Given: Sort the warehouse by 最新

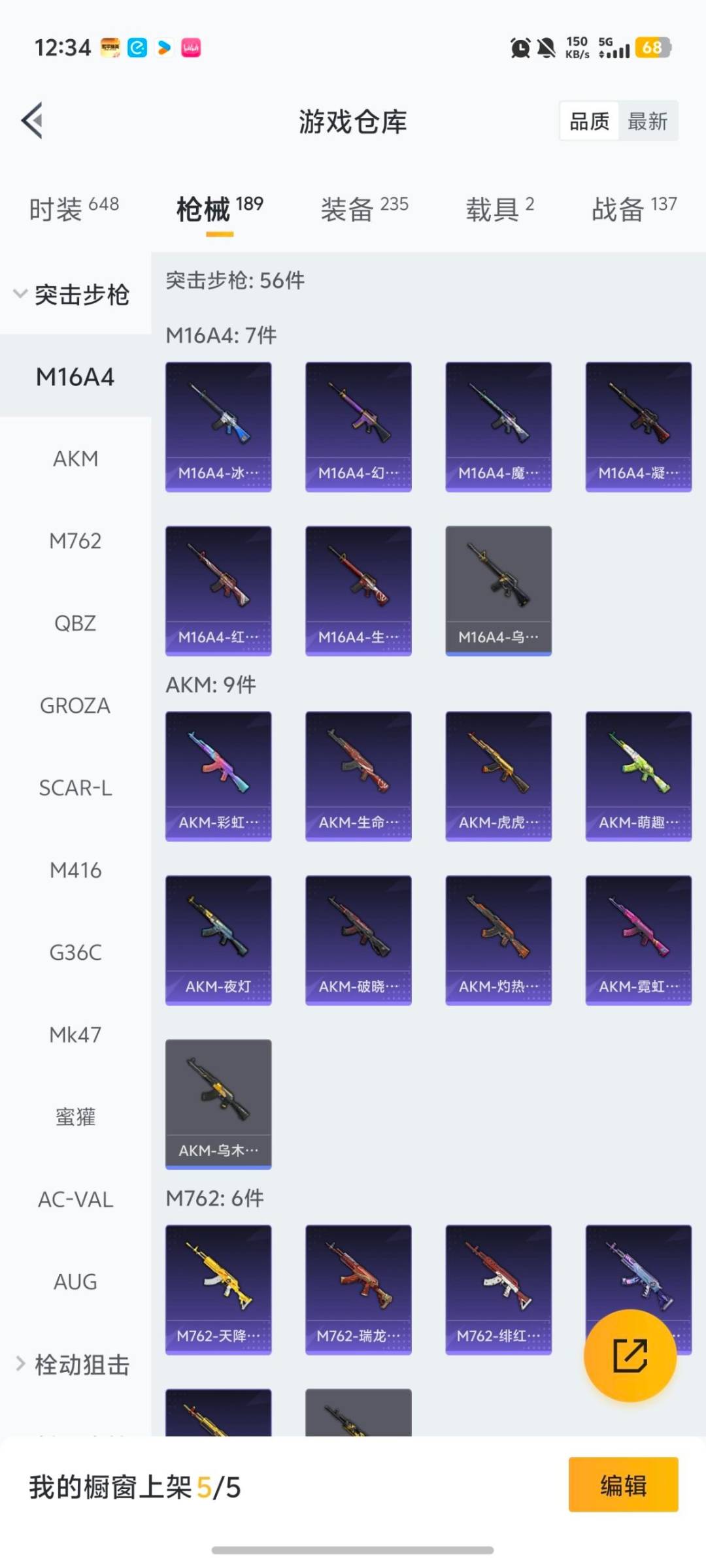Looking at the screenshot, I should (647, 121).
